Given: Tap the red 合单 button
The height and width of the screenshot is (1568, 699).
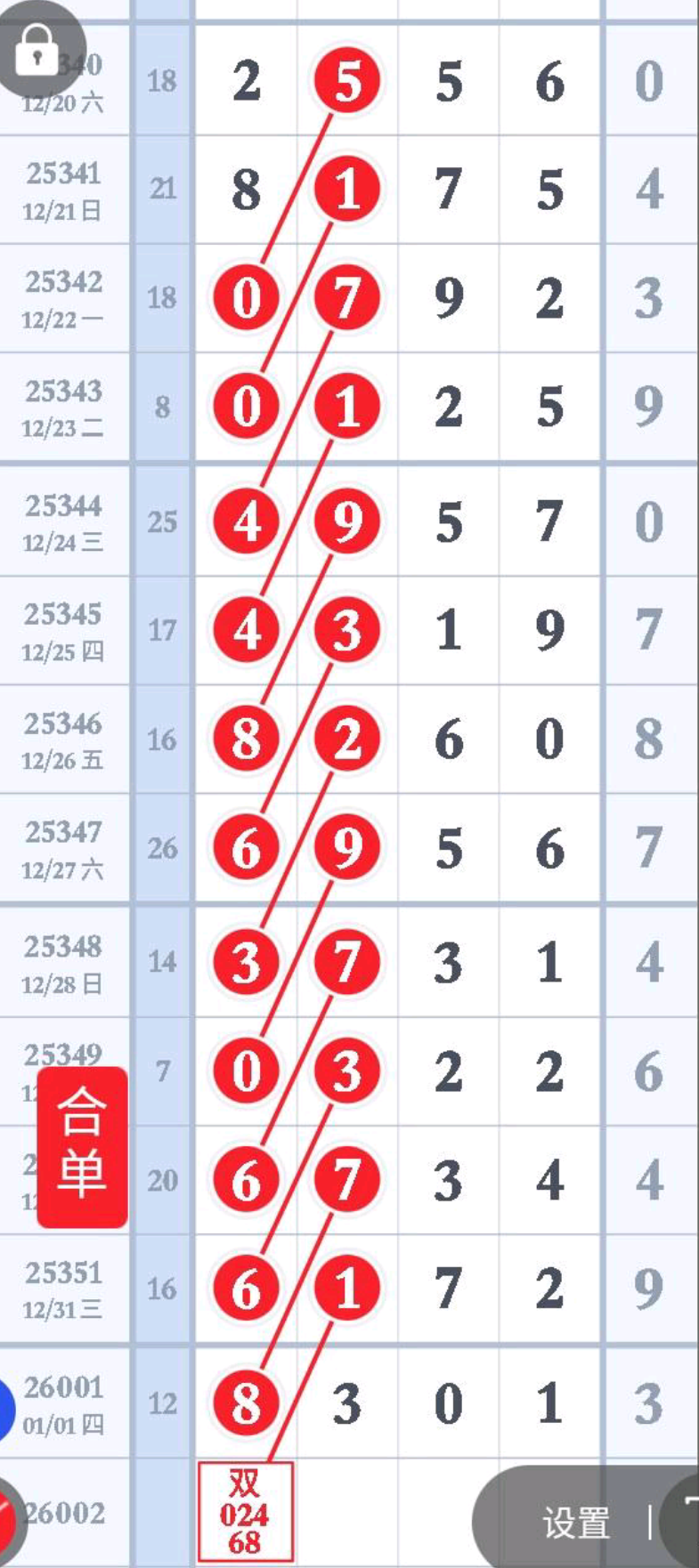Looking at the screenshot, I should tap(82, 1146).
